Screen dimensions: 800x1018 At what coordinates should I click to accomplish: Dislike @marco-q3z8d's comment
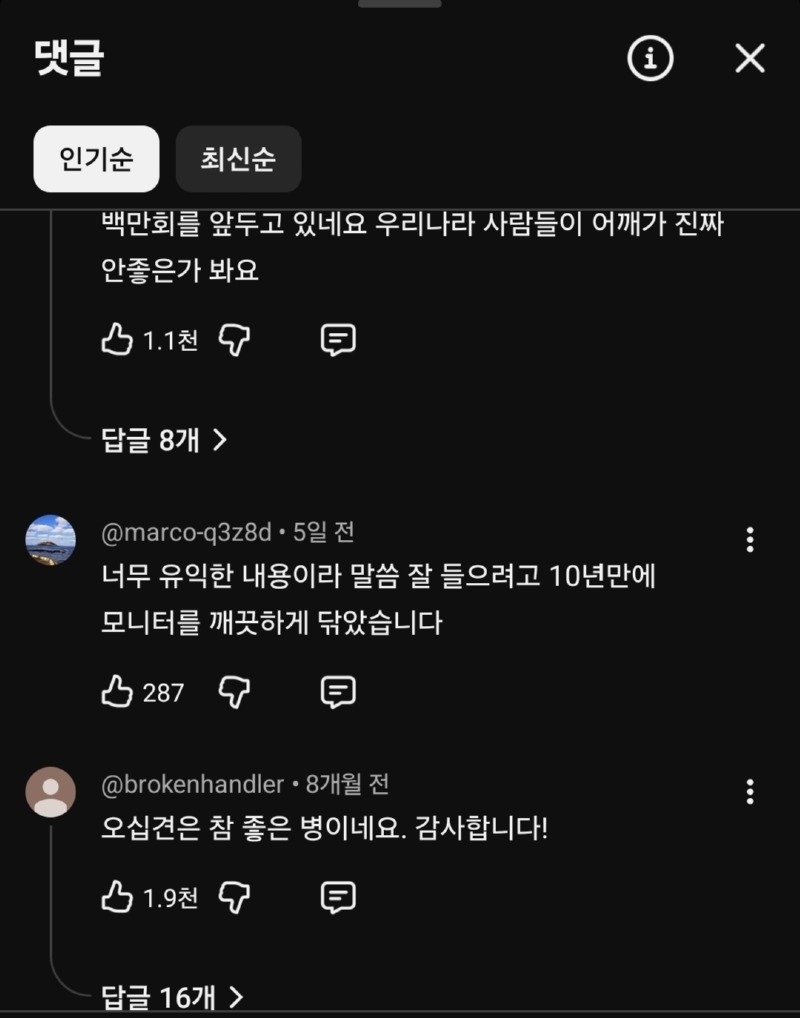(x=234, y=692)
